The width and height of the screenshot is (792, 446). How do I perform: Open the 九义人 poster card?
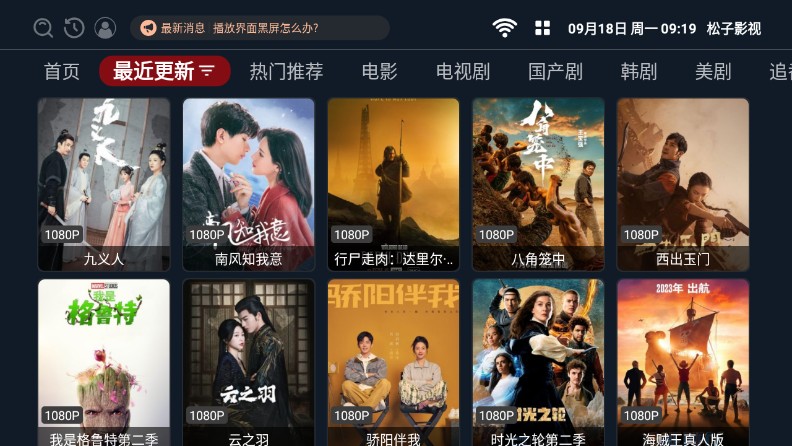104,184
